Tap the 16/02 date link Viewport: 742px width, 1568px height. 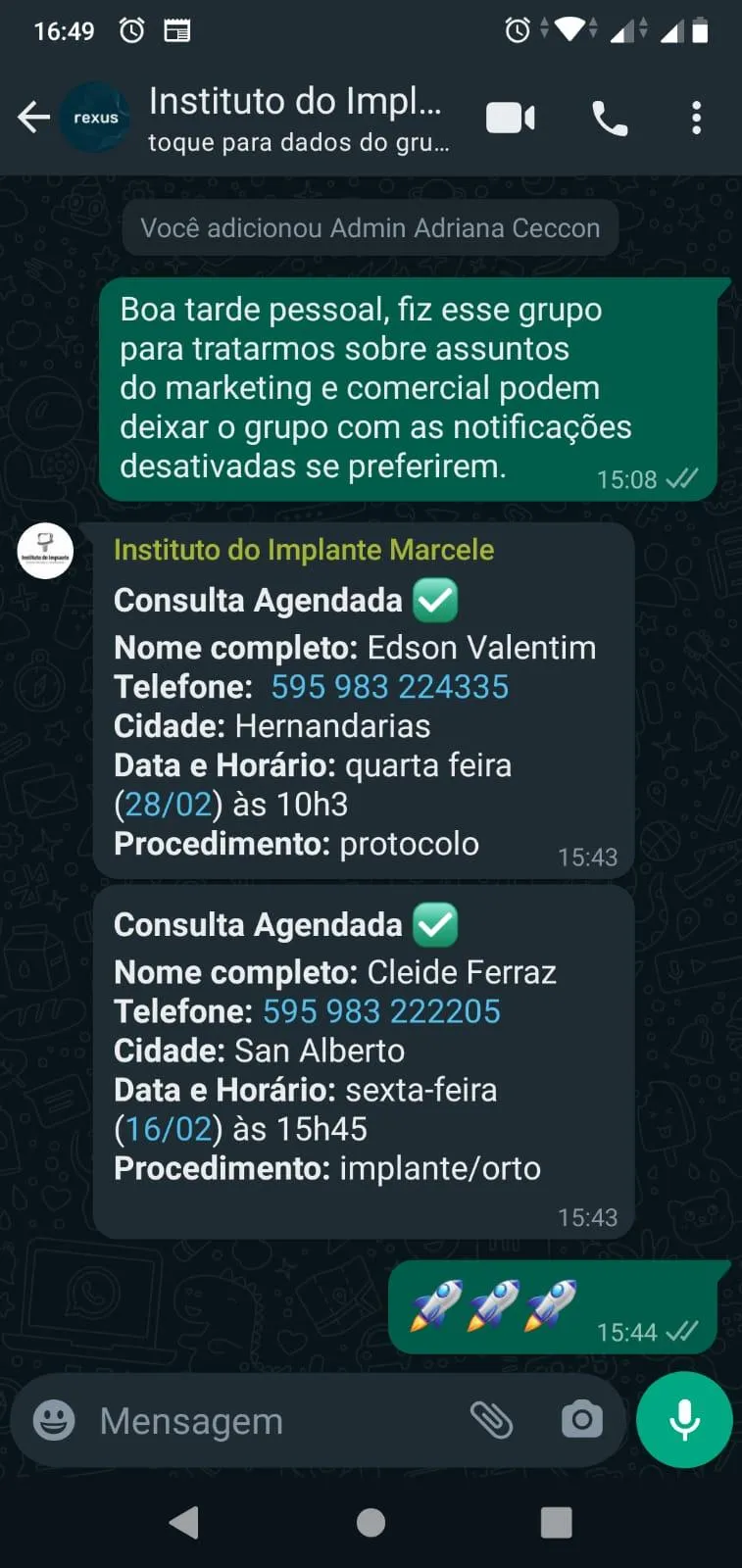click(x=169, y=1129)
